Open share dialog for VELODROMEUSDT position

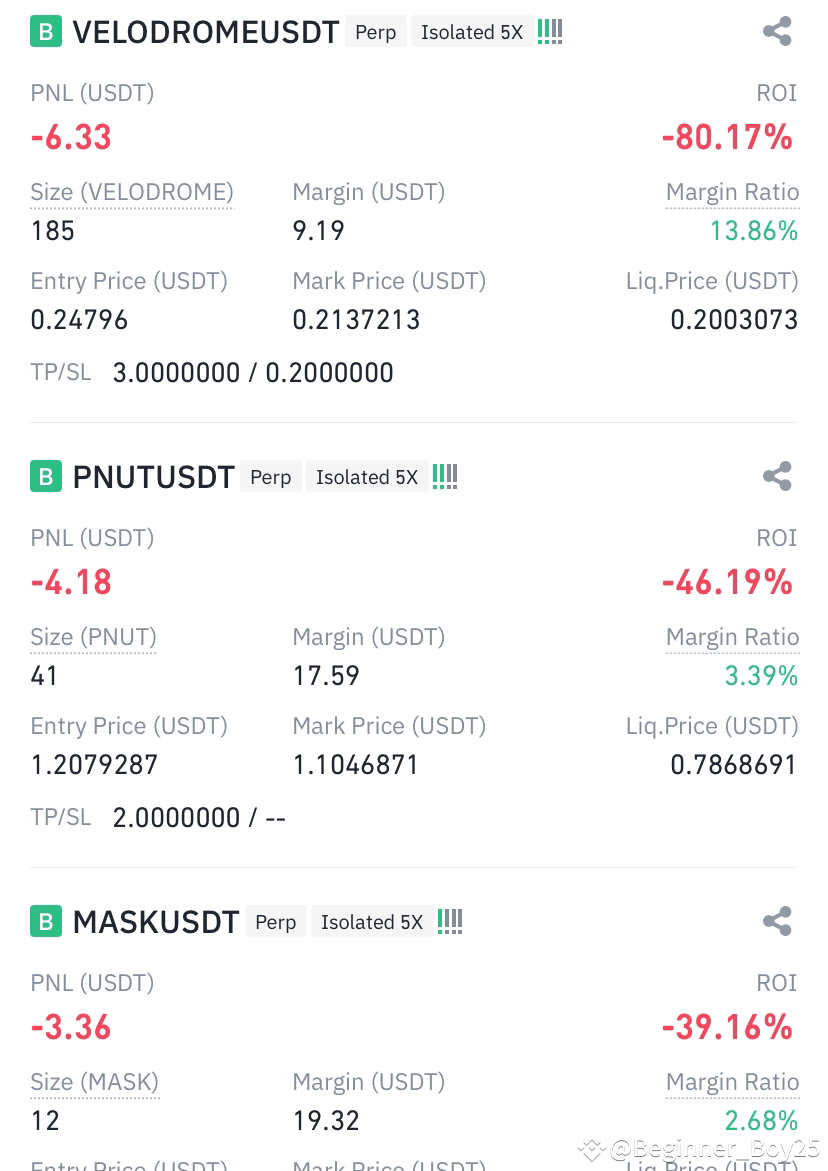pyautogui.click(x=777, y=31)
